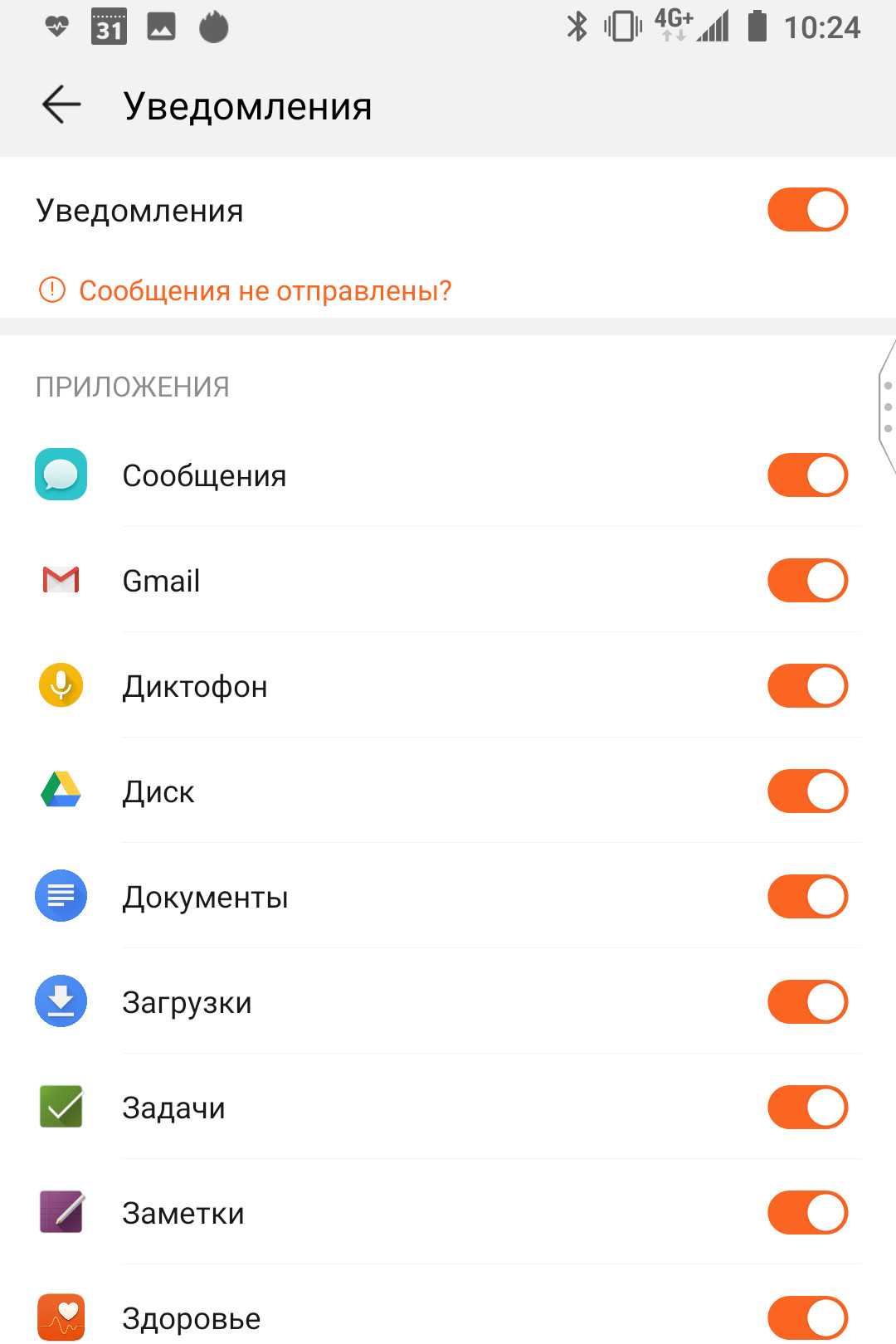Disable notifications for Сообщения
Image resolution: width=896 pixels, height=1344 pixels.
[807, 475]
